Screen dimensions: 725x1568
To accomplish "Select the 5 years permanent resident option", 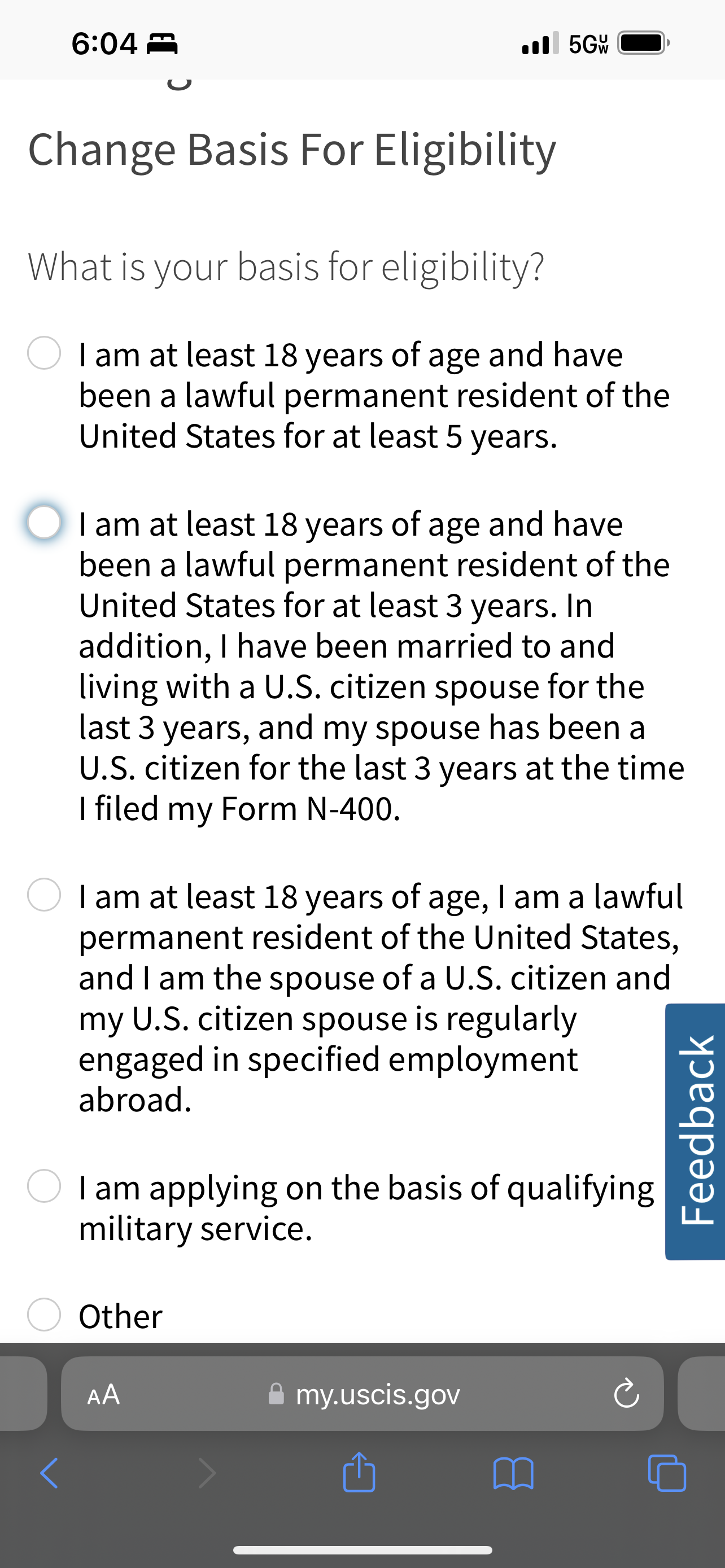I will coord(44,353).
